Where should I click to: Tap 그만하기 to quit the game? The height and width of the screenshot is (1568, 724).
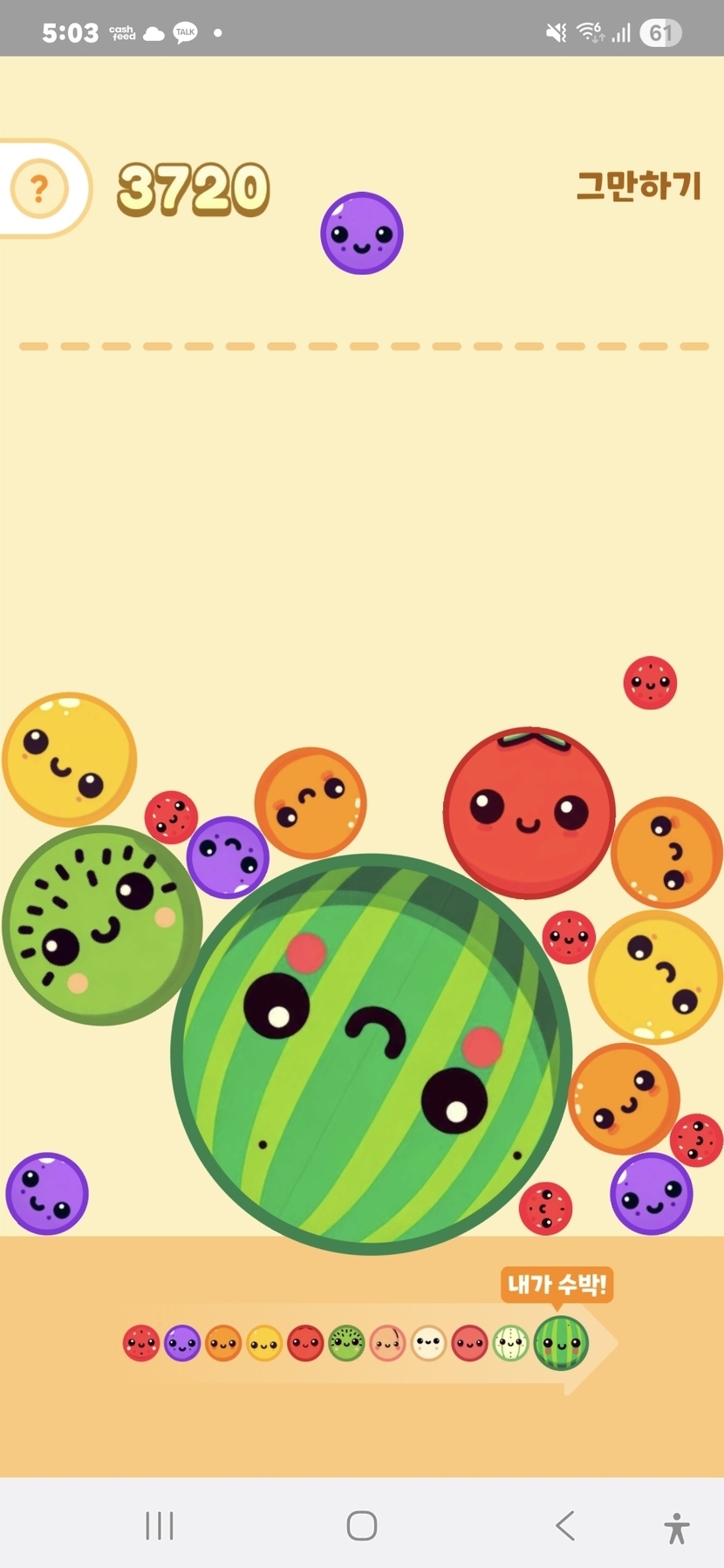pos(639,186)
